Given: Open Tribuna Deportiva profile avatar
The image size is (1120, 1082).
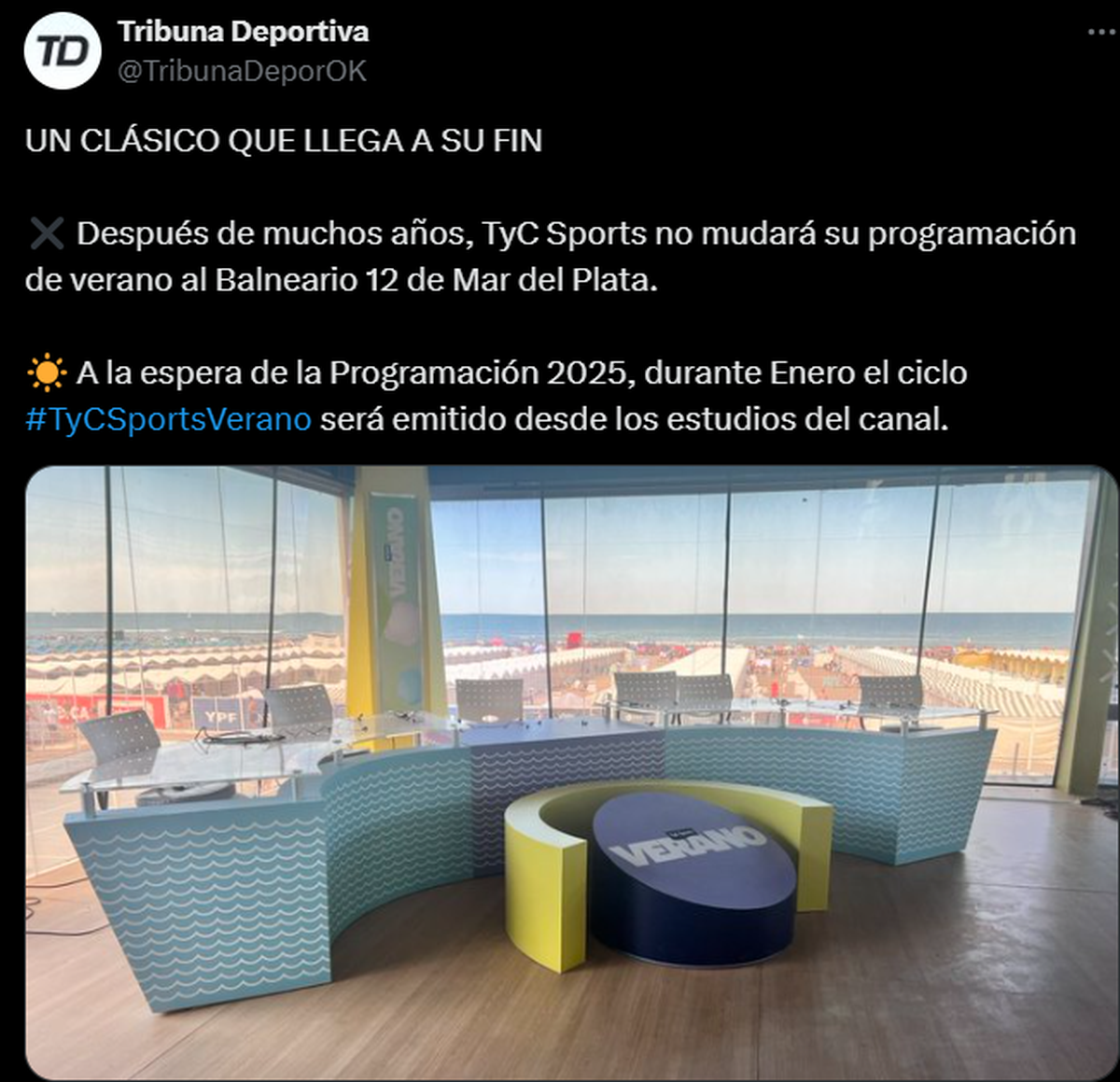Looking at the screenshot, I should click(x=63, y=51).
